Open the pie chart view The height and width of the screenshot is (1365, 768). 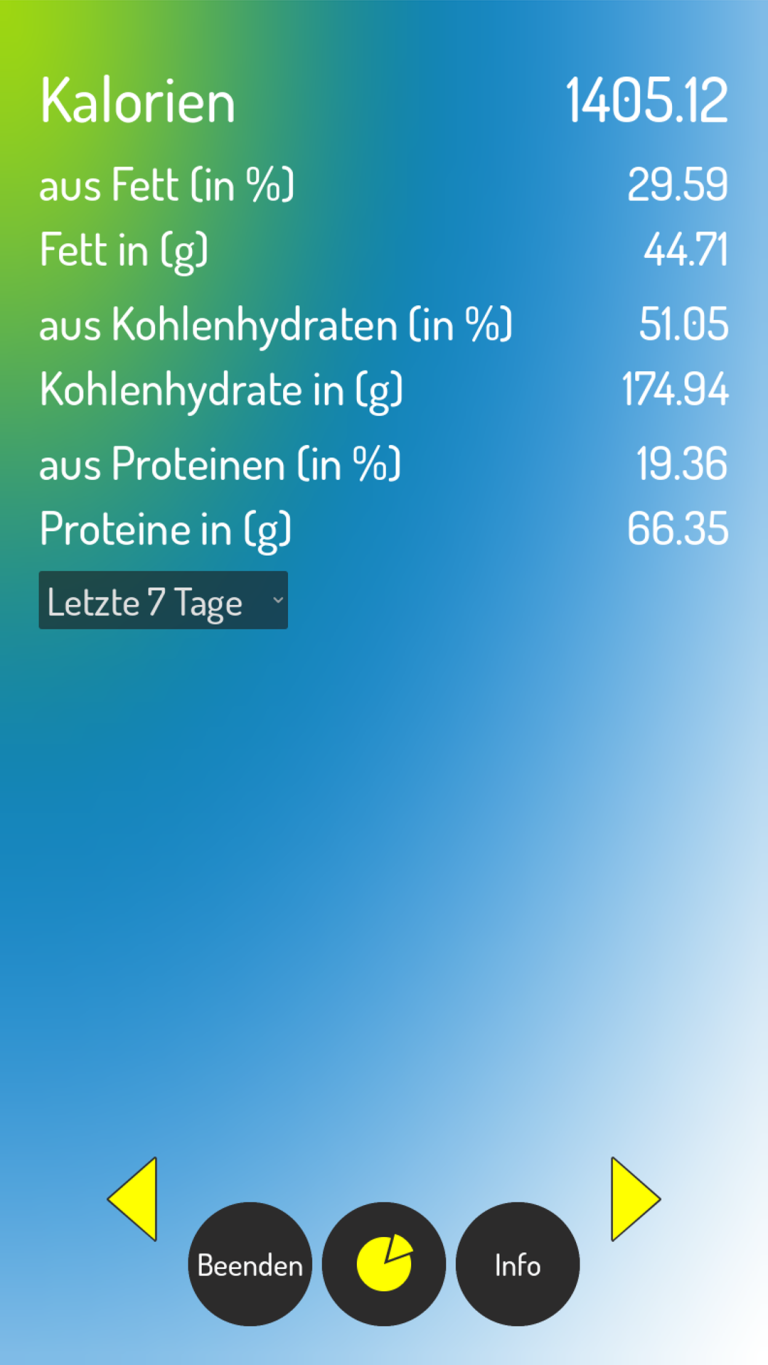(x=384, y=1264)
